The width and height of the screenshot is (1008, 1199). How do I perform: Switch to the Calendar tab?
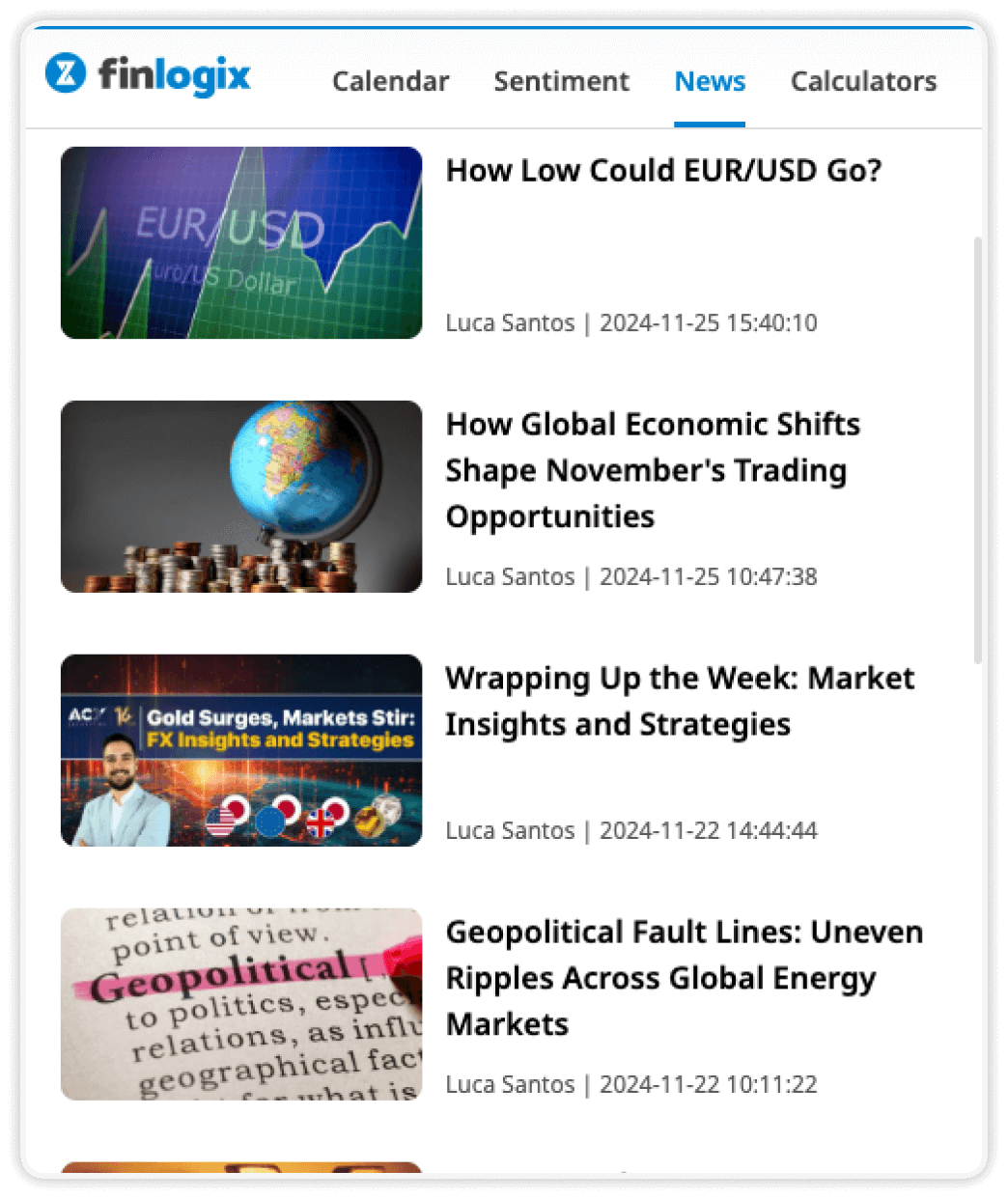(x=390, y=81)
